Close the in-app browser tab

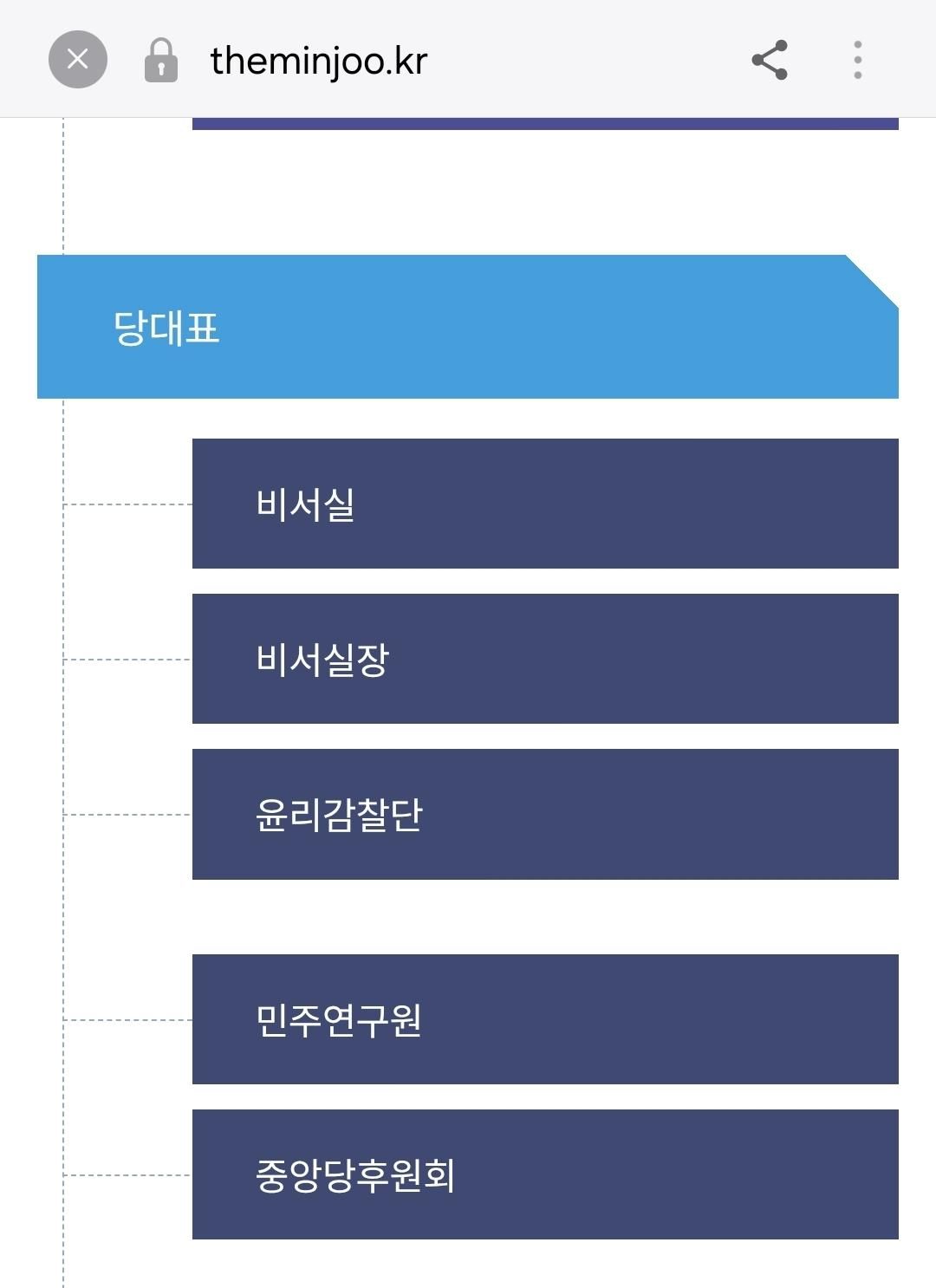click(78, 60)
